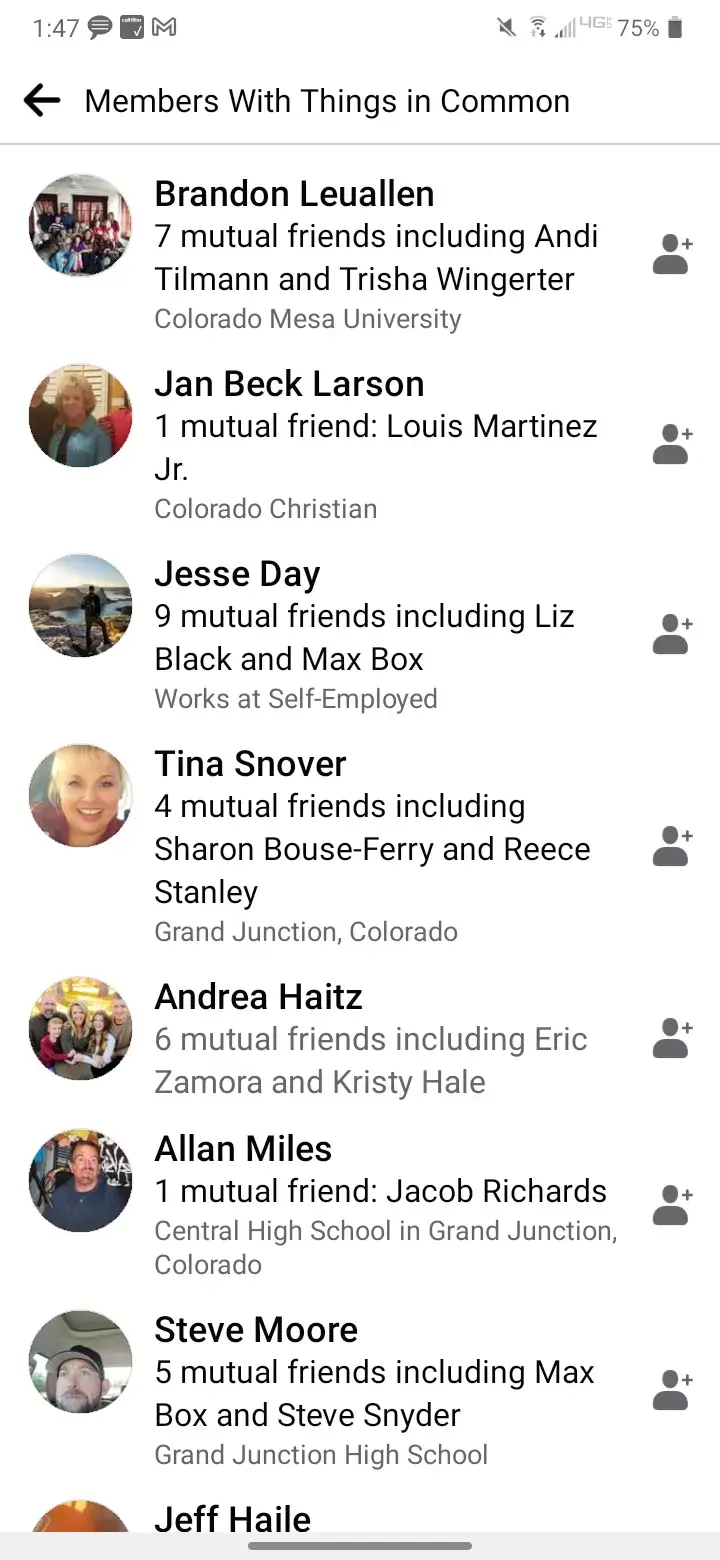Open Brandon Leuallen's profile
This screenshot has width=720, height=1560.
[x=294, y=194]
